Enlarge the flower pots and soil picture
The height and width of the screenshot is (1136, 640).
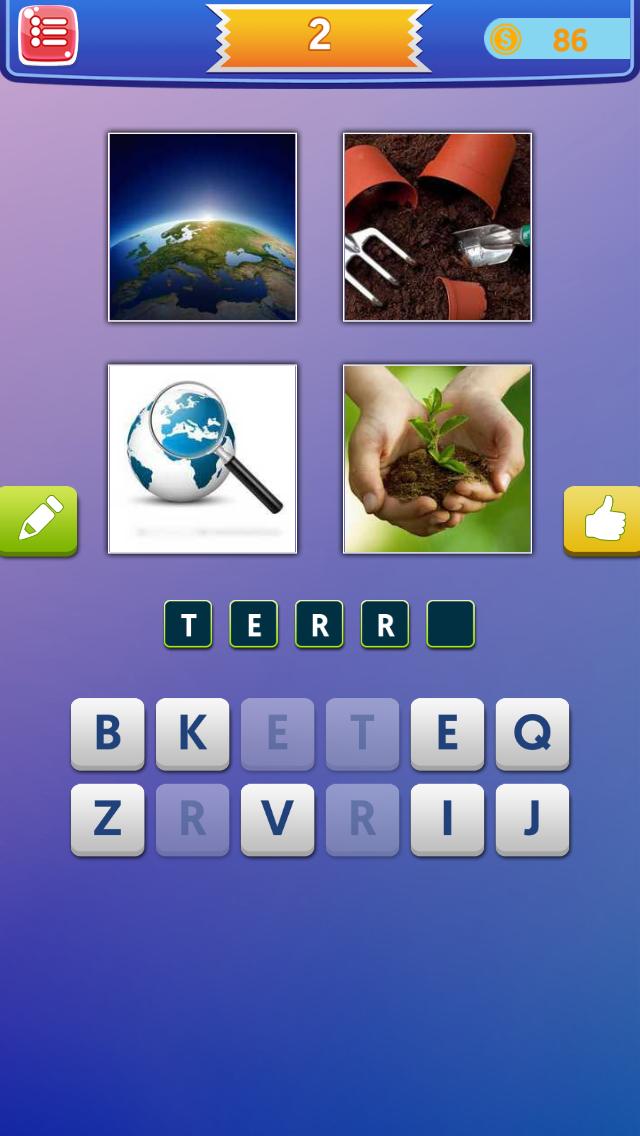pyautogui.click(x=438, y=227)
